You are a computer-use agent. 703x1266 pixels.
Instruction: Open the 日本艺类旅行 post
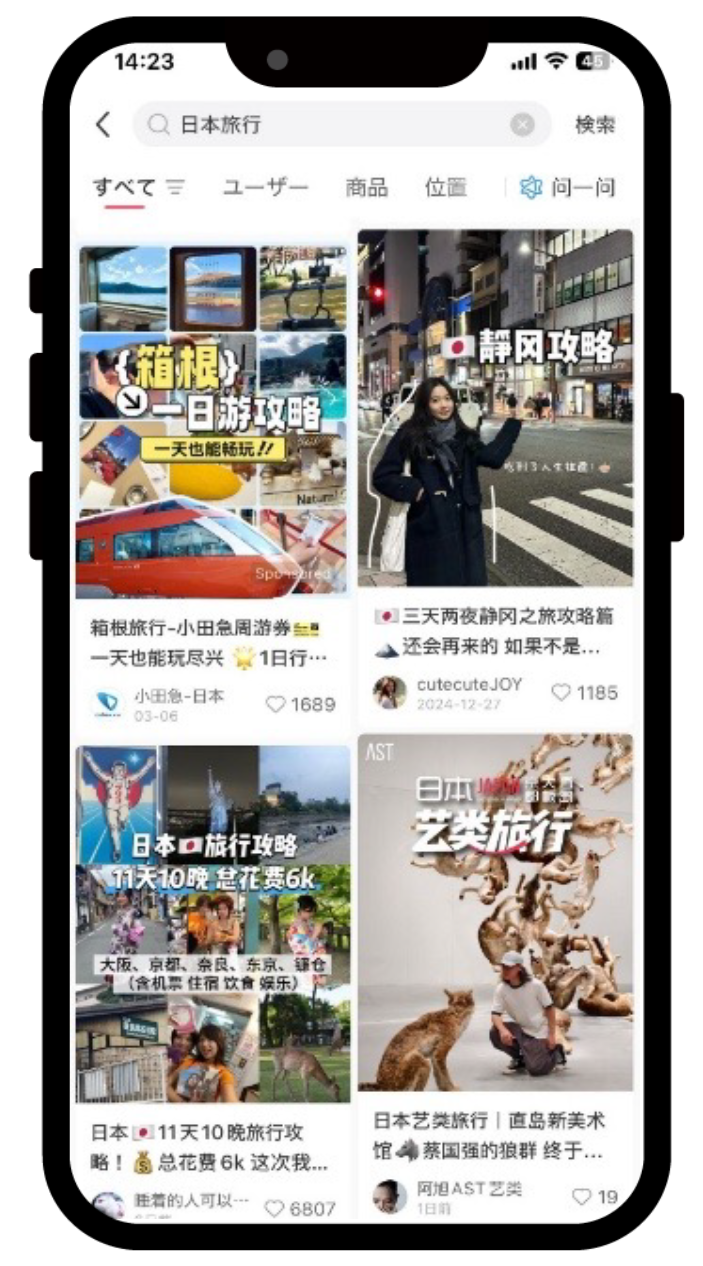pos(495,910)
